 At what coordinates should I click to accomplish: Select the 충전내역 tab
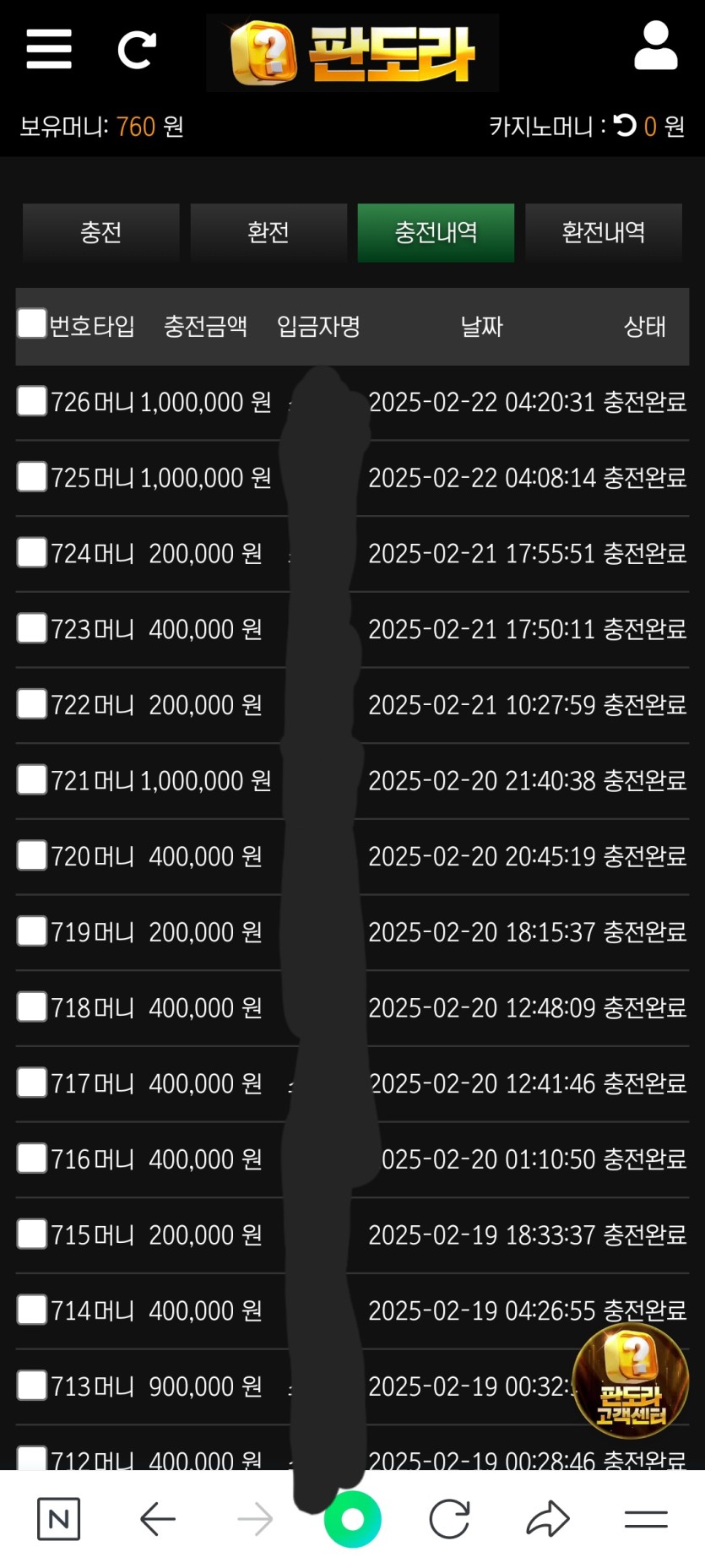click(436, 232)
